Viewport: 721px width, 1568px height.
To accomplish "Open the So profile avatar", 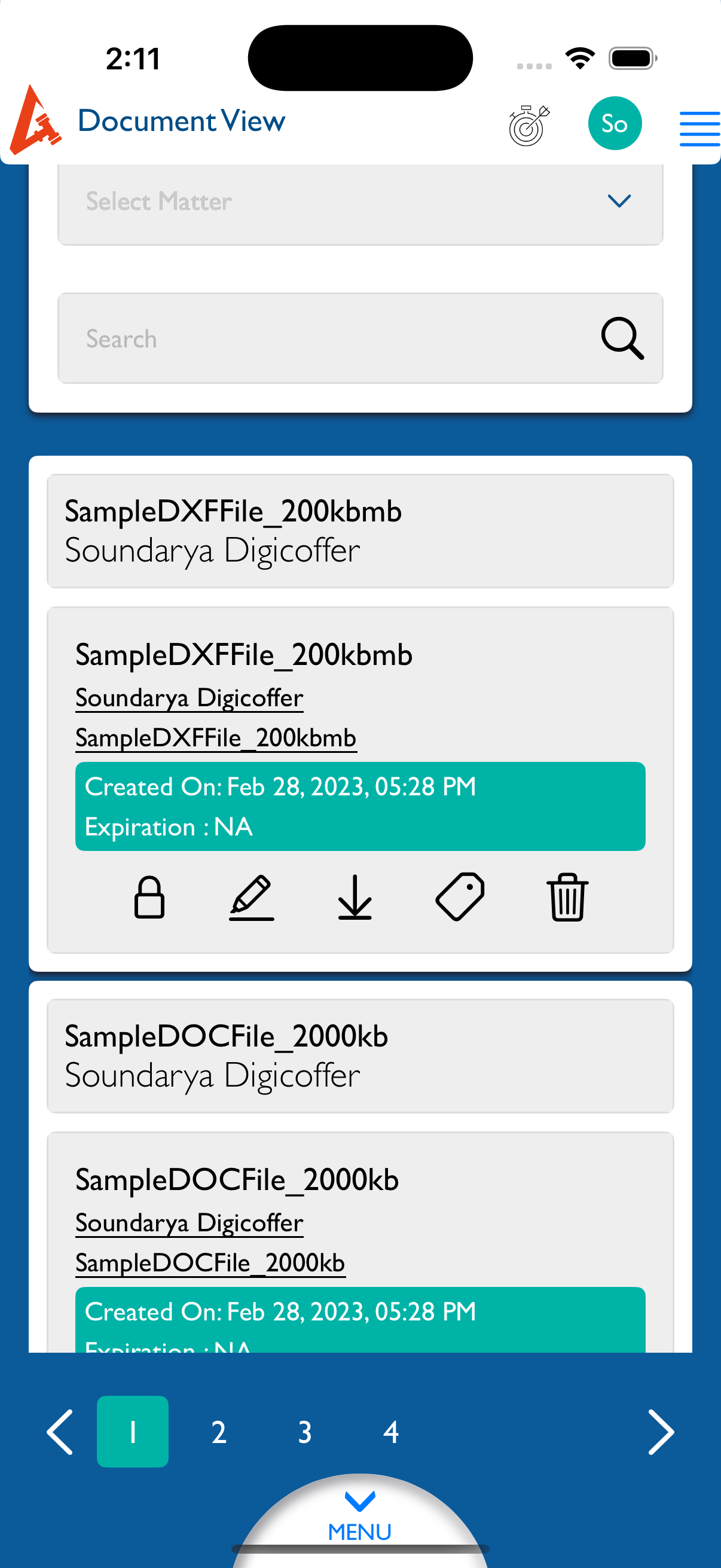I will point(615,124).
